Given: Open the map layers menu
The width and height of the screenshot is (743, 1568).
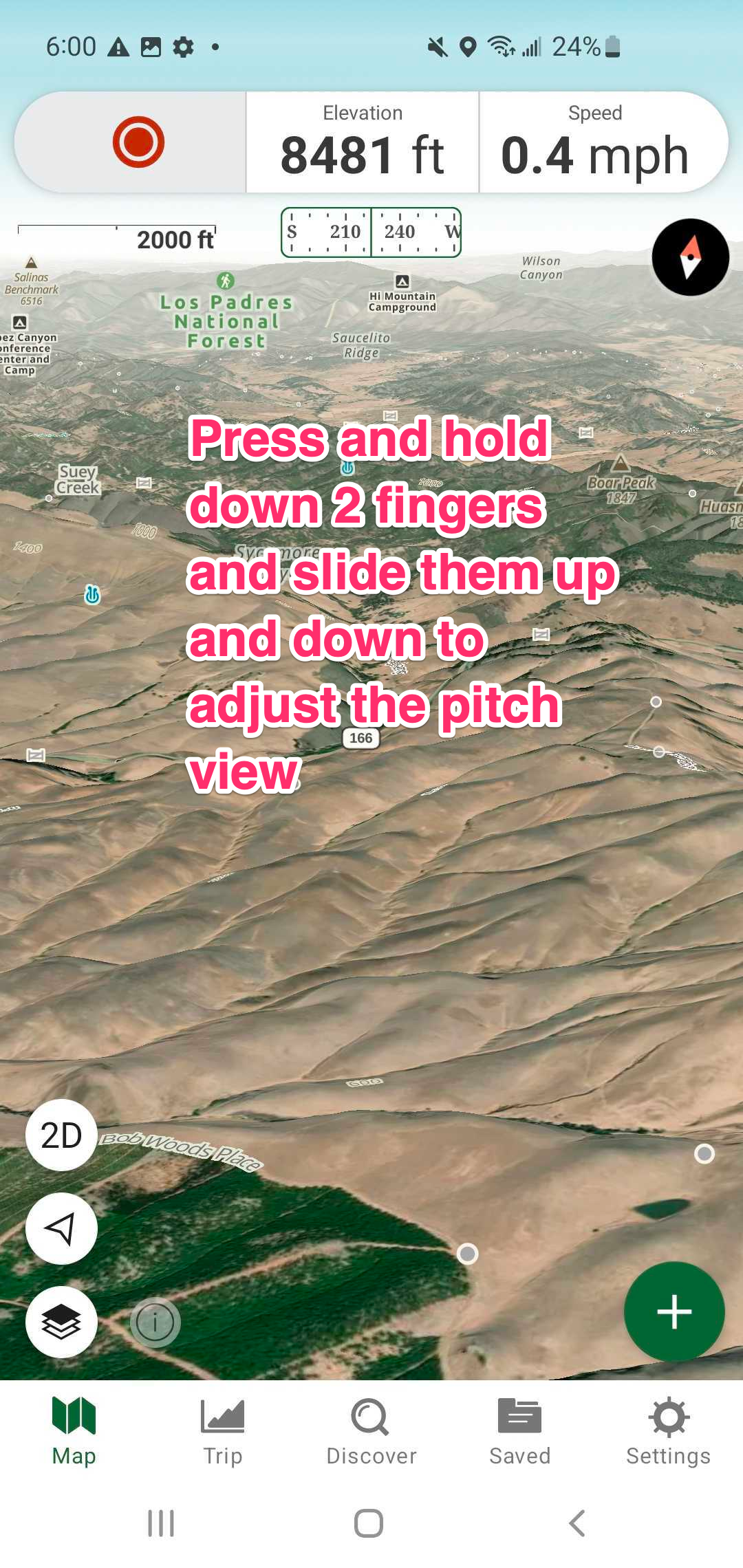Looking at the screenshot, I should pyautogui.click(x=61, y=1322).
